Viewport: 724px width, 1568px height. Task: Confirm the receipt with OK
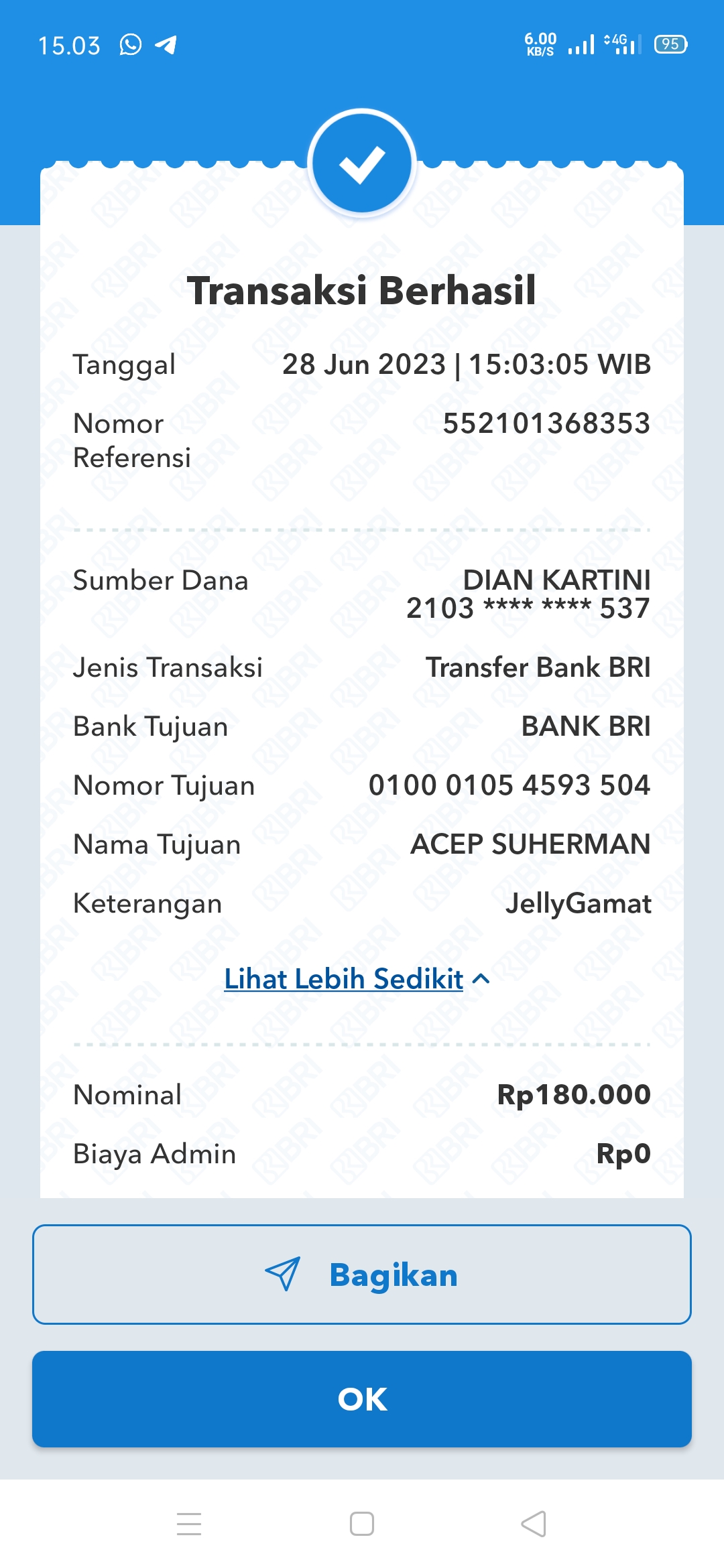(x=362, y=1399)
